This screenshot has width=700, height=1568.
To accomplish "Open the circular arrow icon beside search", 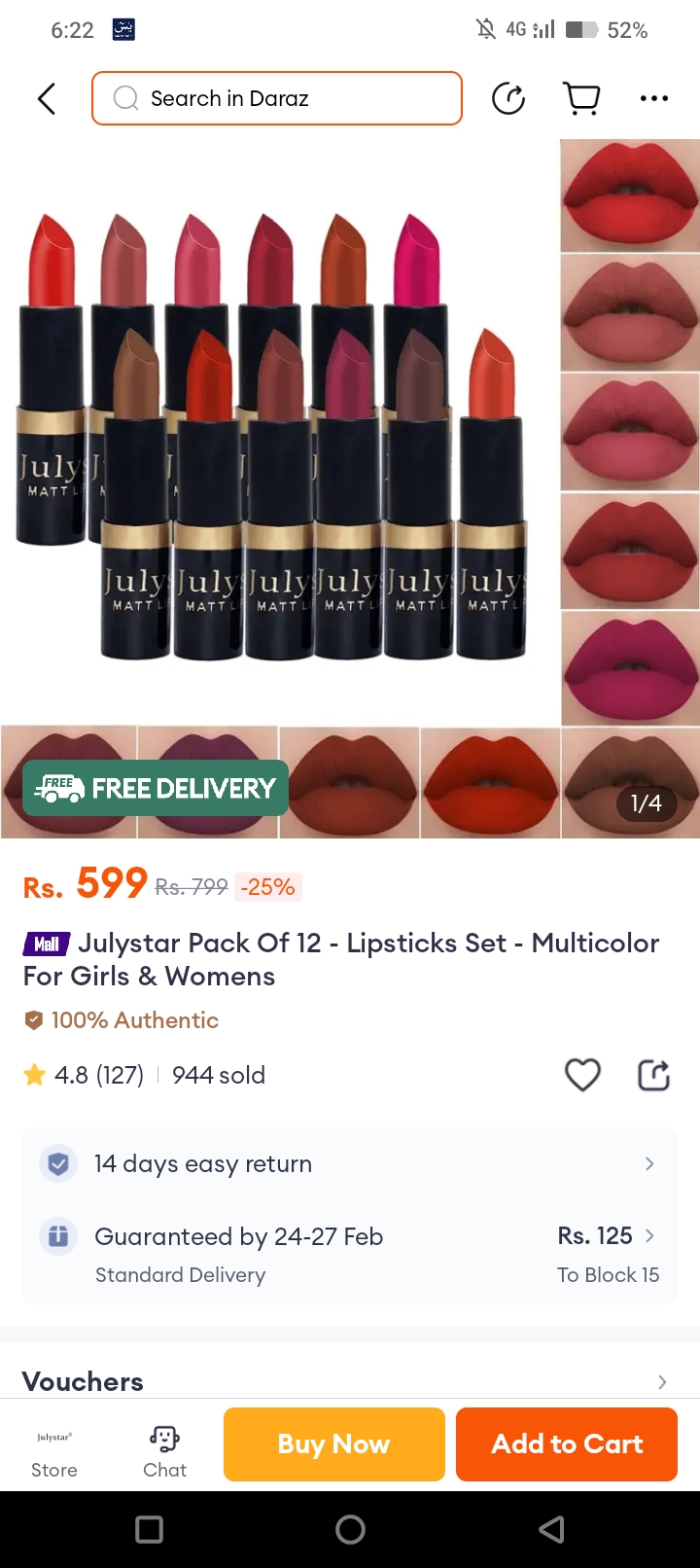I will [x=508, y=98].
